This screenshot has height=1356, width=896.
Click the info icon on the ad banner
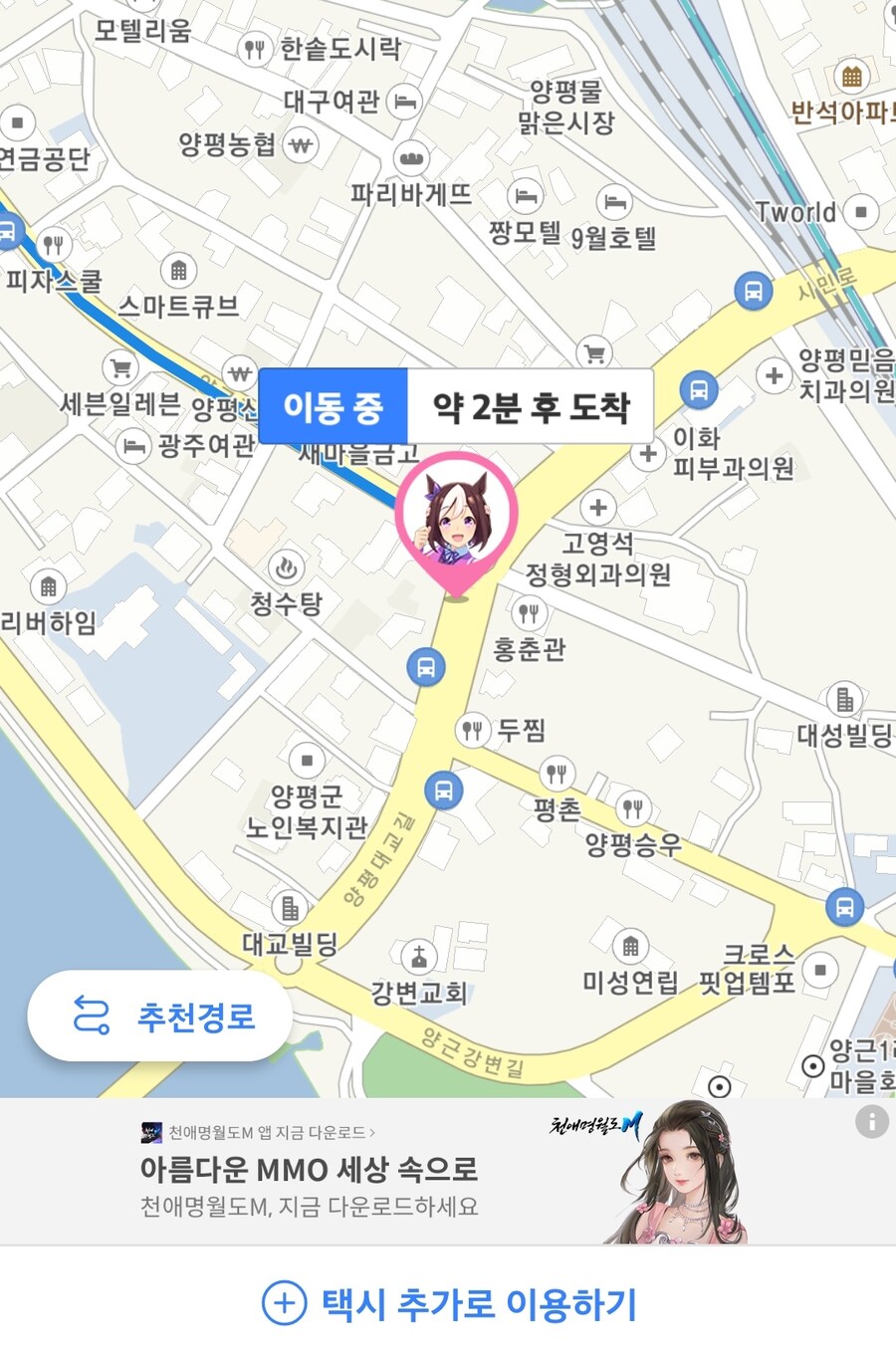[871, 1123]
